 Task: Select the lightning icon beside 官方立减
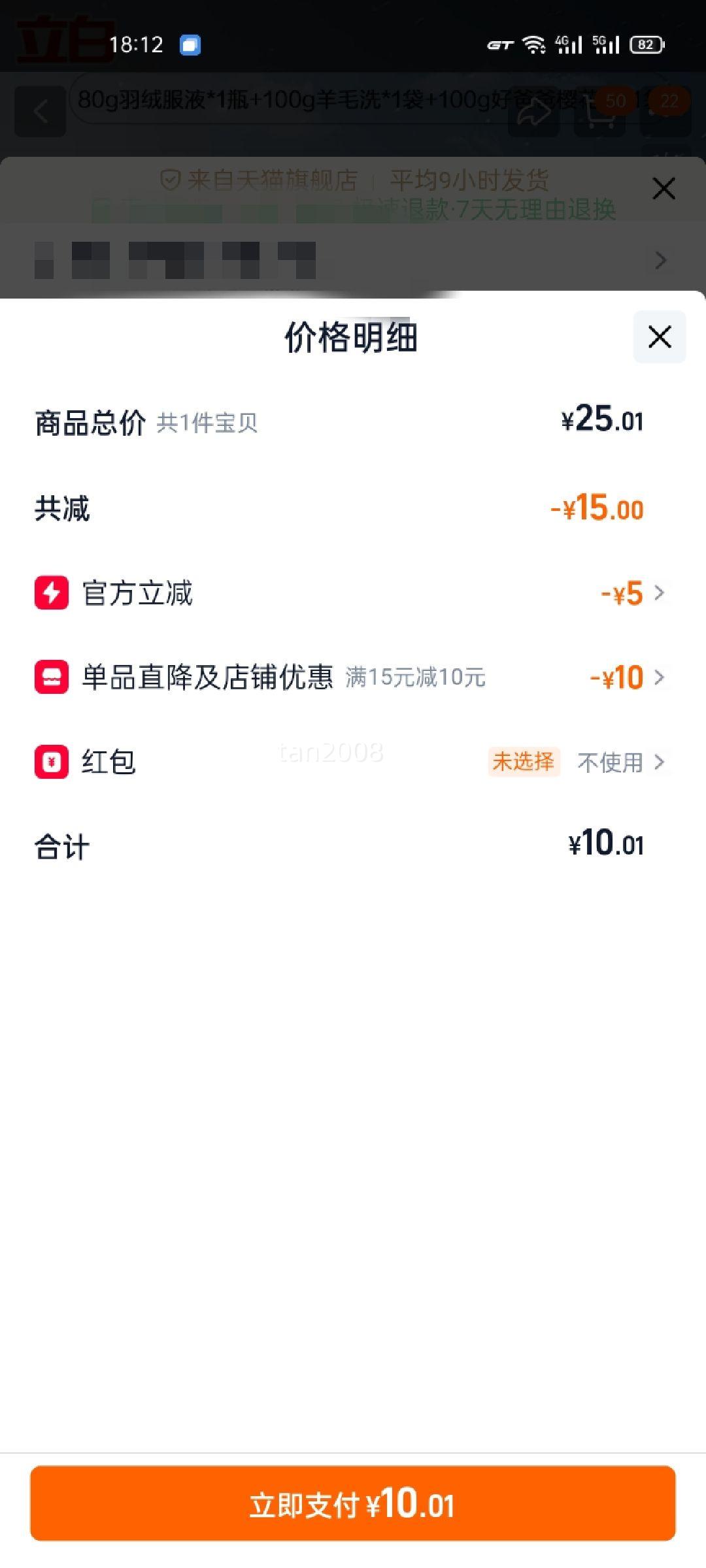point(50,593)
